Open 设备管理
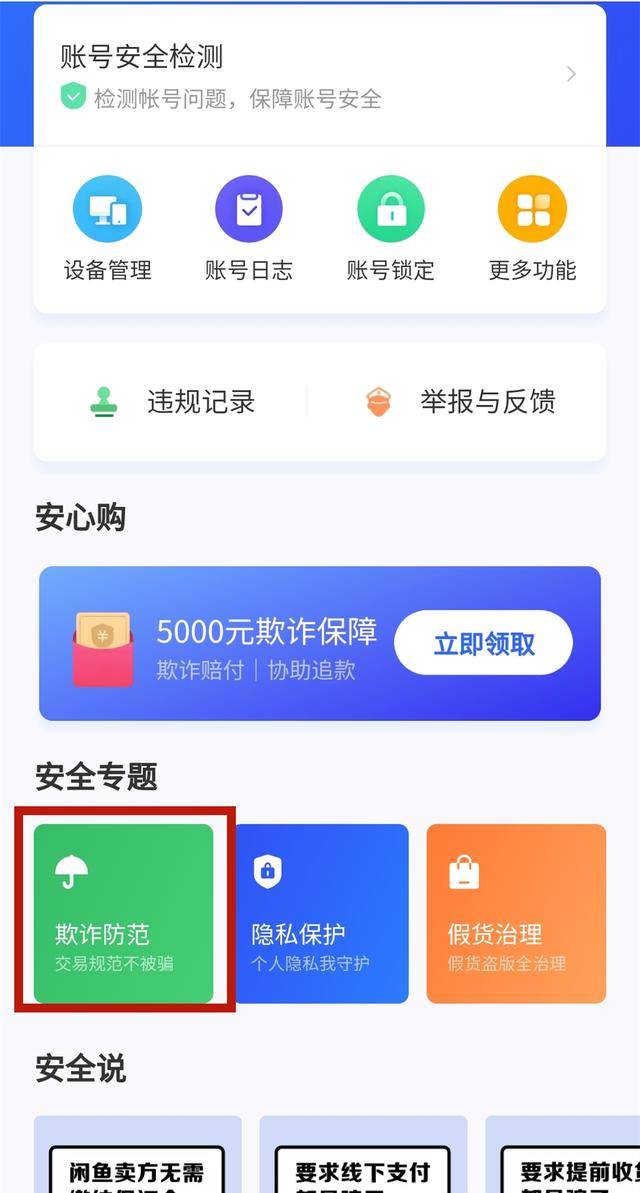Screen dimensions: 640x1193 tap(107, 229)
